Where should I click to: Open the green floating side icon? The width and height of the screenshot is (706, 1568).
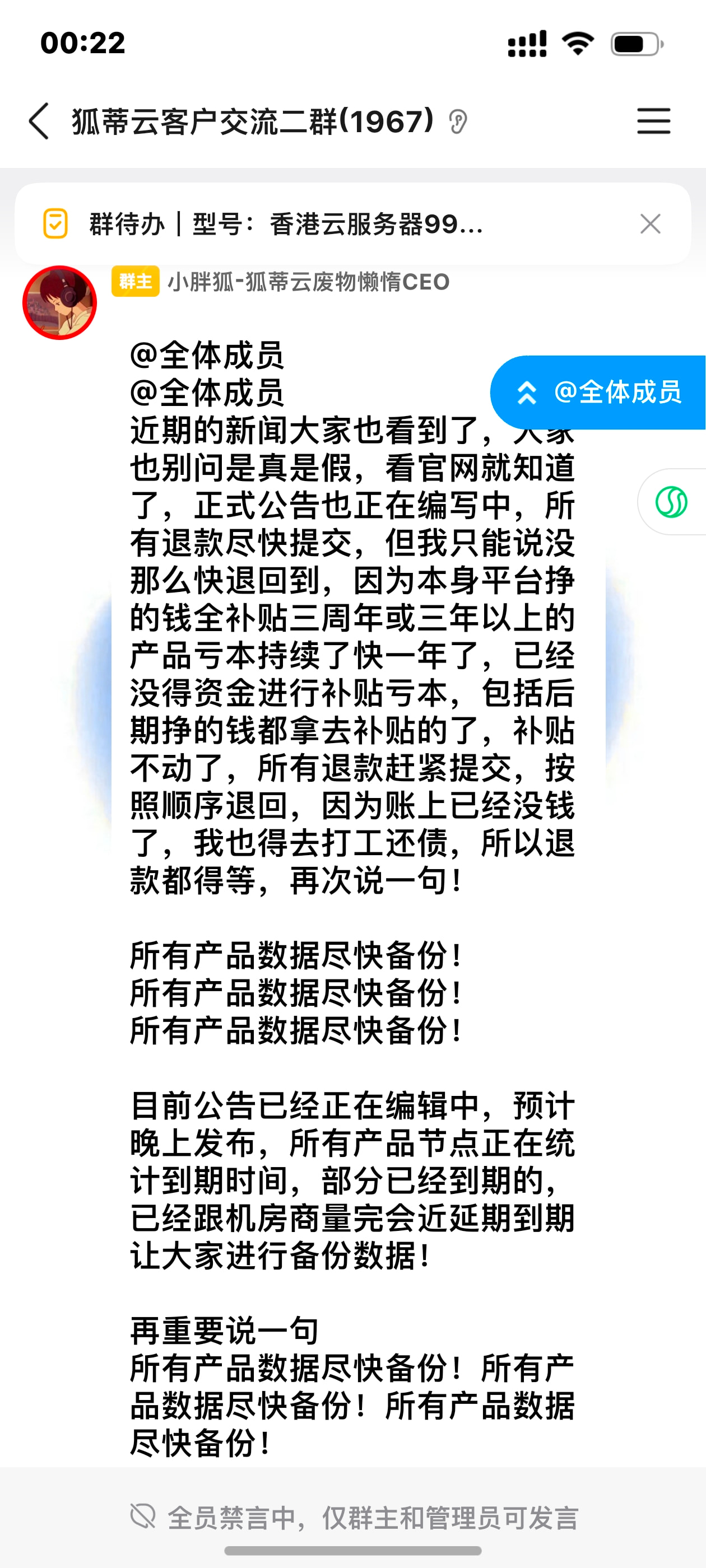pos(672,502)
